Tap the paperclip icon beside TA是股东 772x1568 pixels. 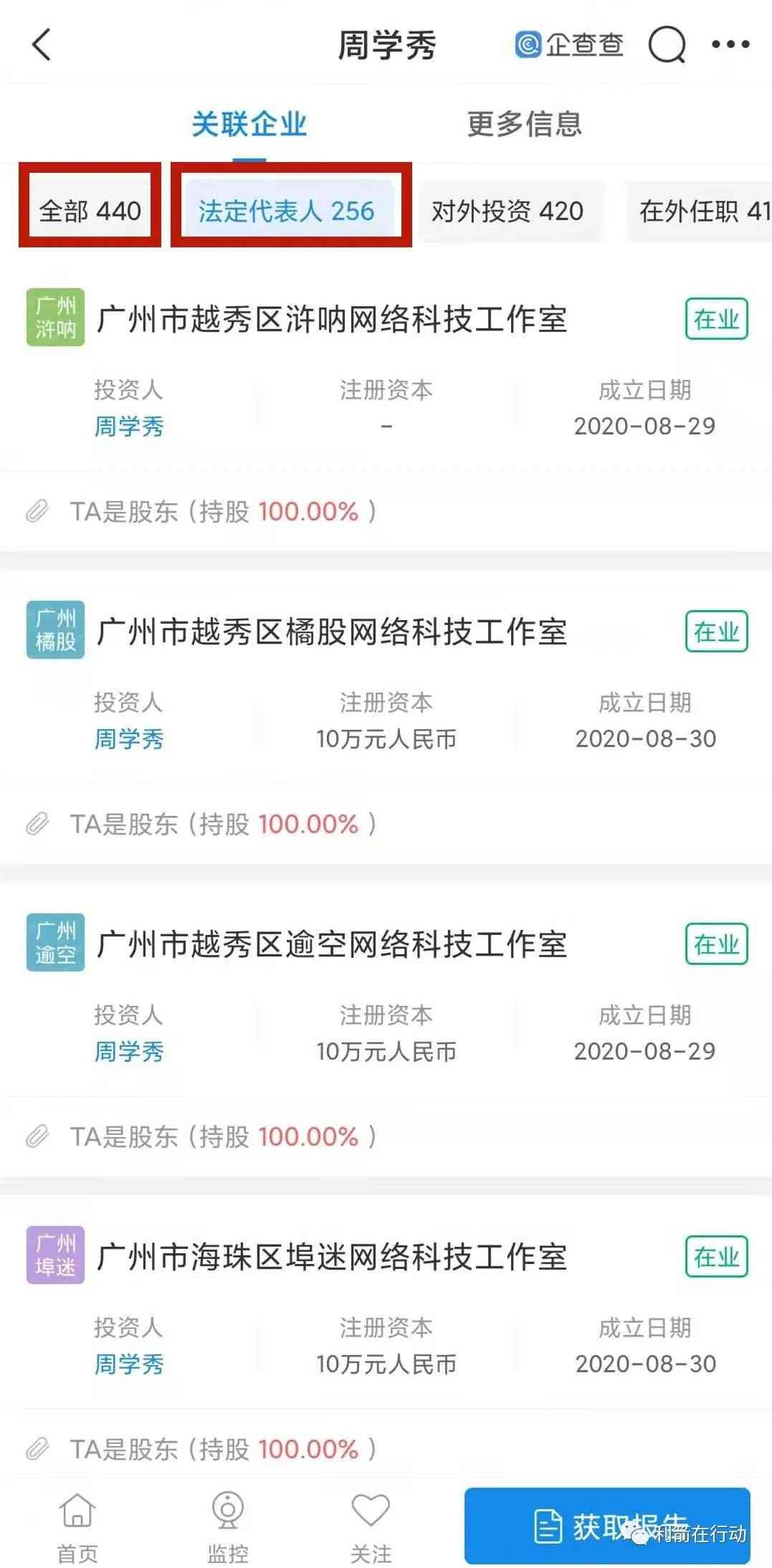[39, 511]
